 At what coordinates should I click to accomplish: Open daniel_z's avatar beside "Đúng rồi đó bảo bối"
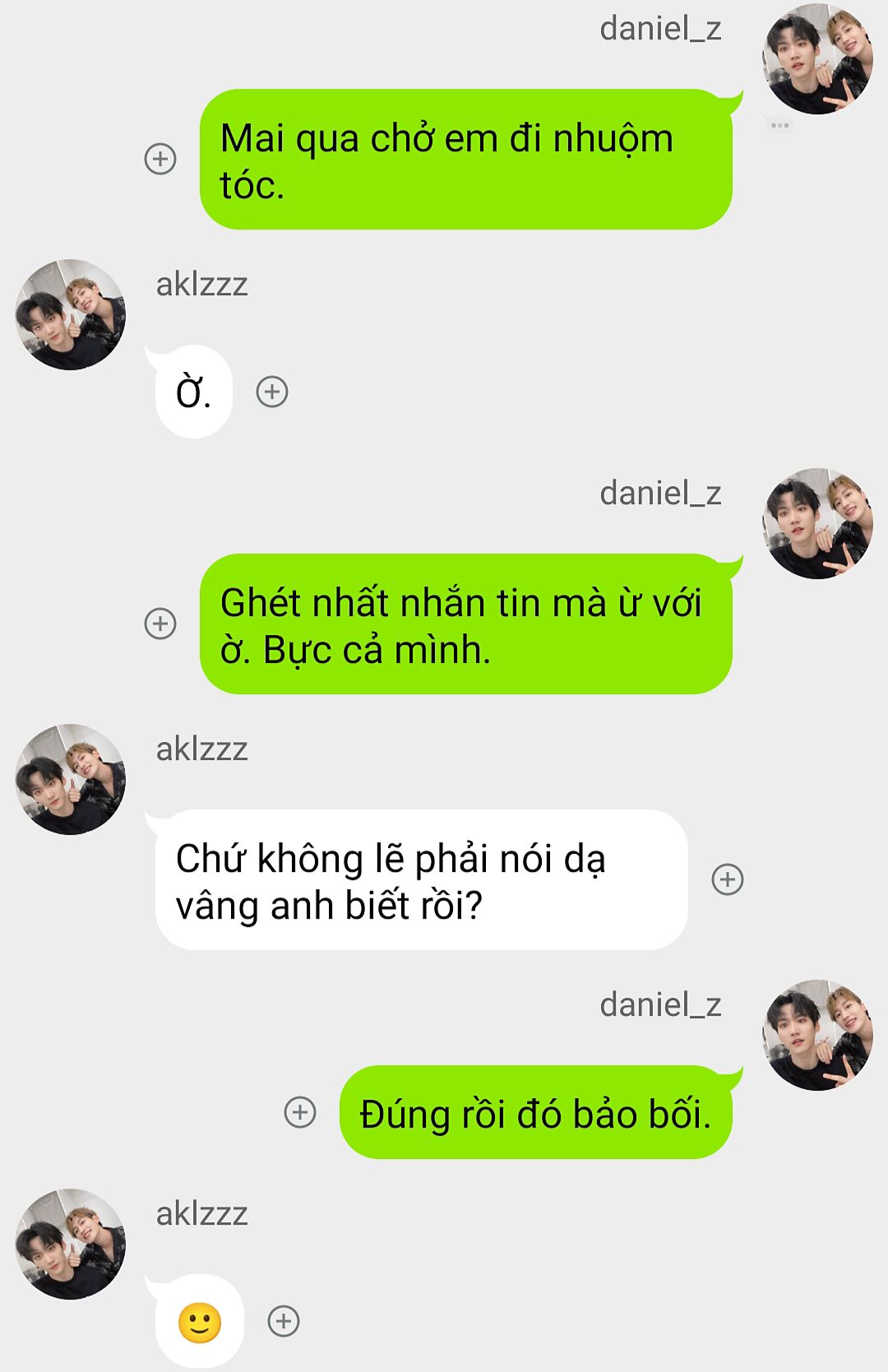pyautogui.click(x=817, y=1035)
